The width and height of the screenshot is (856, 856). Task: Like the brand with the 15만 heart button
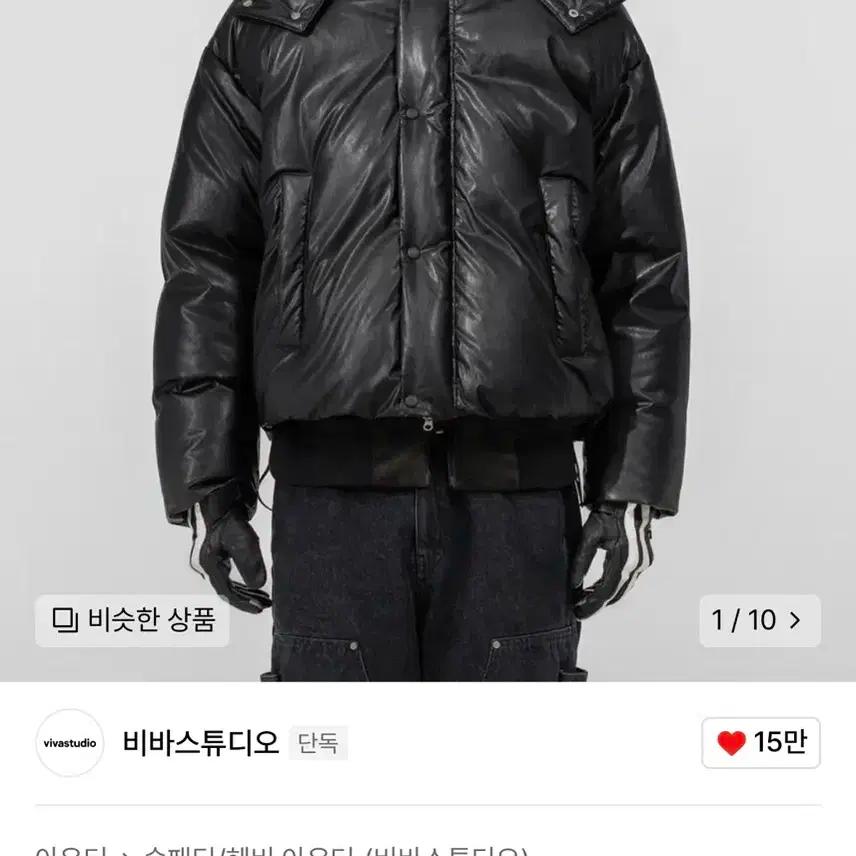click(x=761, y=743)
